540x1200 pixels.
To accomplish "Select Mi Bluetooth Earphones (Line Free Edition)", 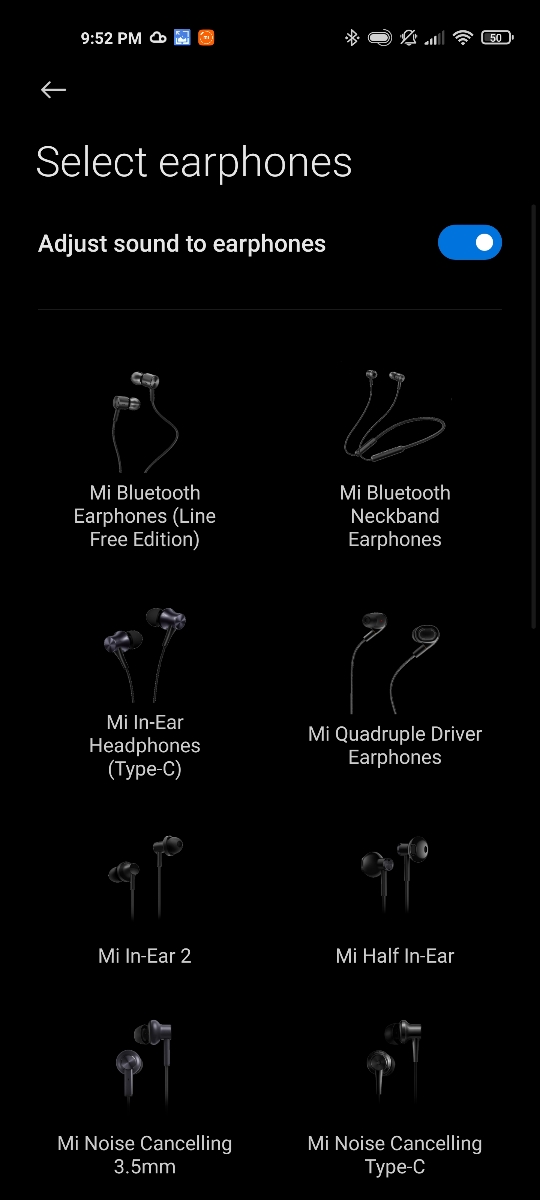I will pos(145,460).
